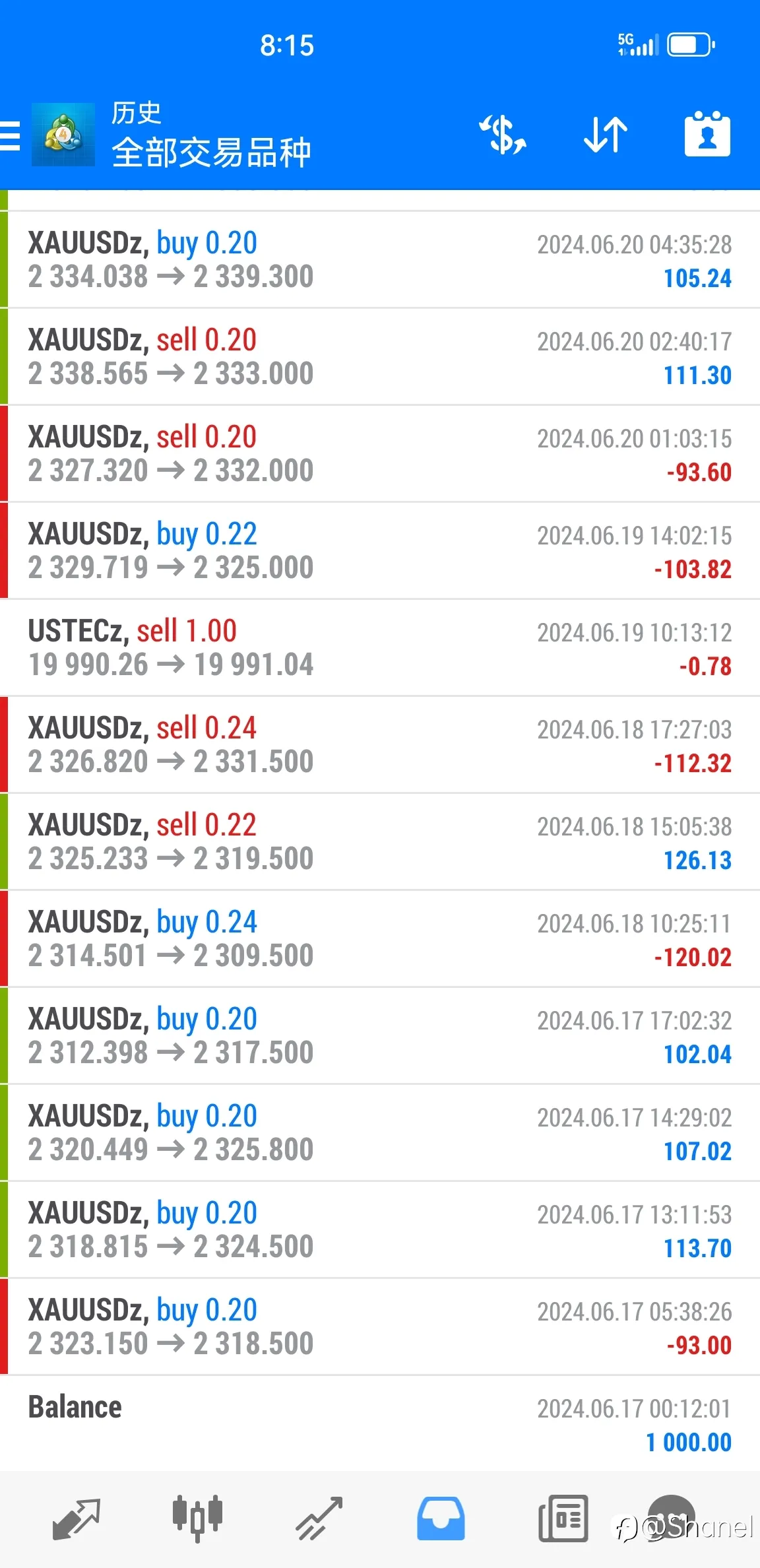Switch to the Trade tab with rising line
The height and width of the screenshot is (1568, 760).
[319, 1519]
